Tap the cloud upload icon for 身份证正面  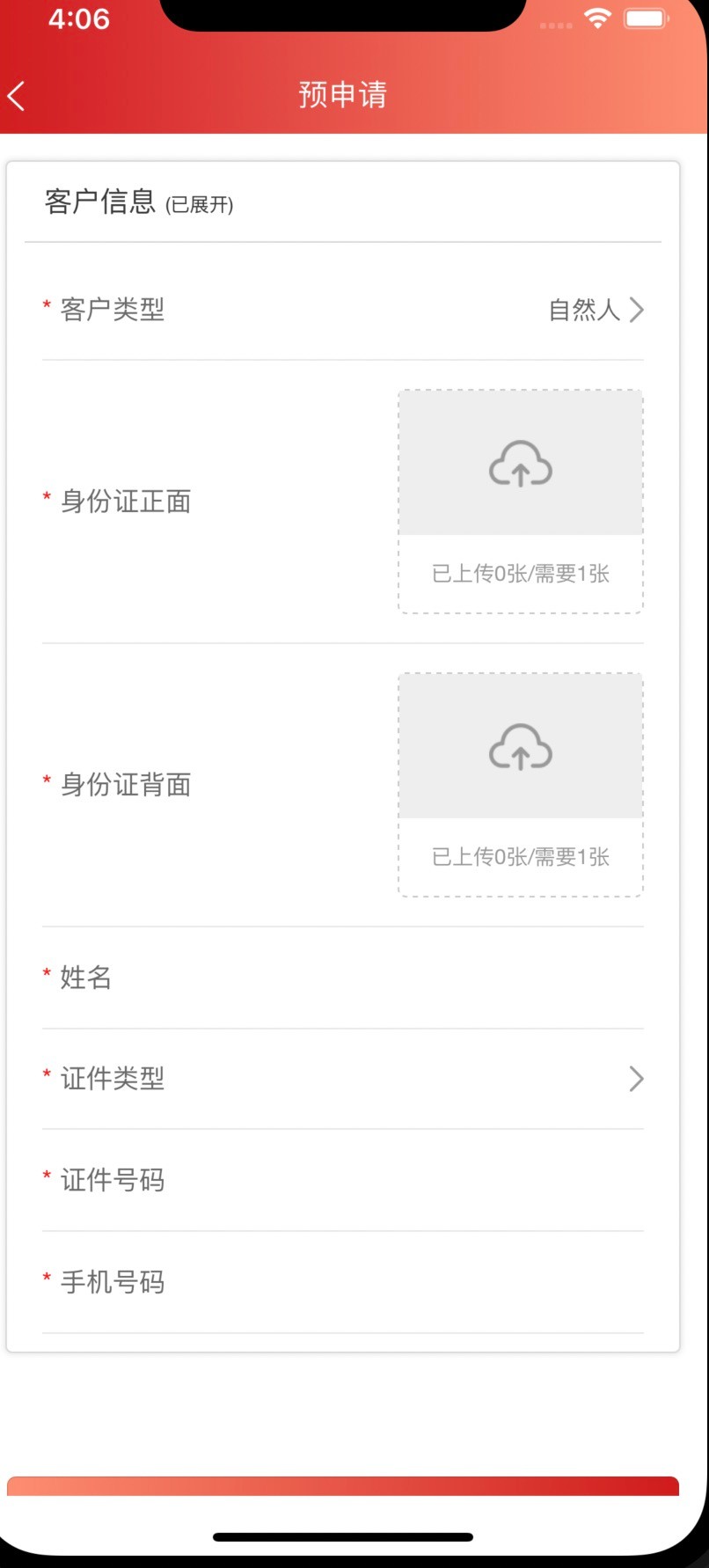point(521,466)
